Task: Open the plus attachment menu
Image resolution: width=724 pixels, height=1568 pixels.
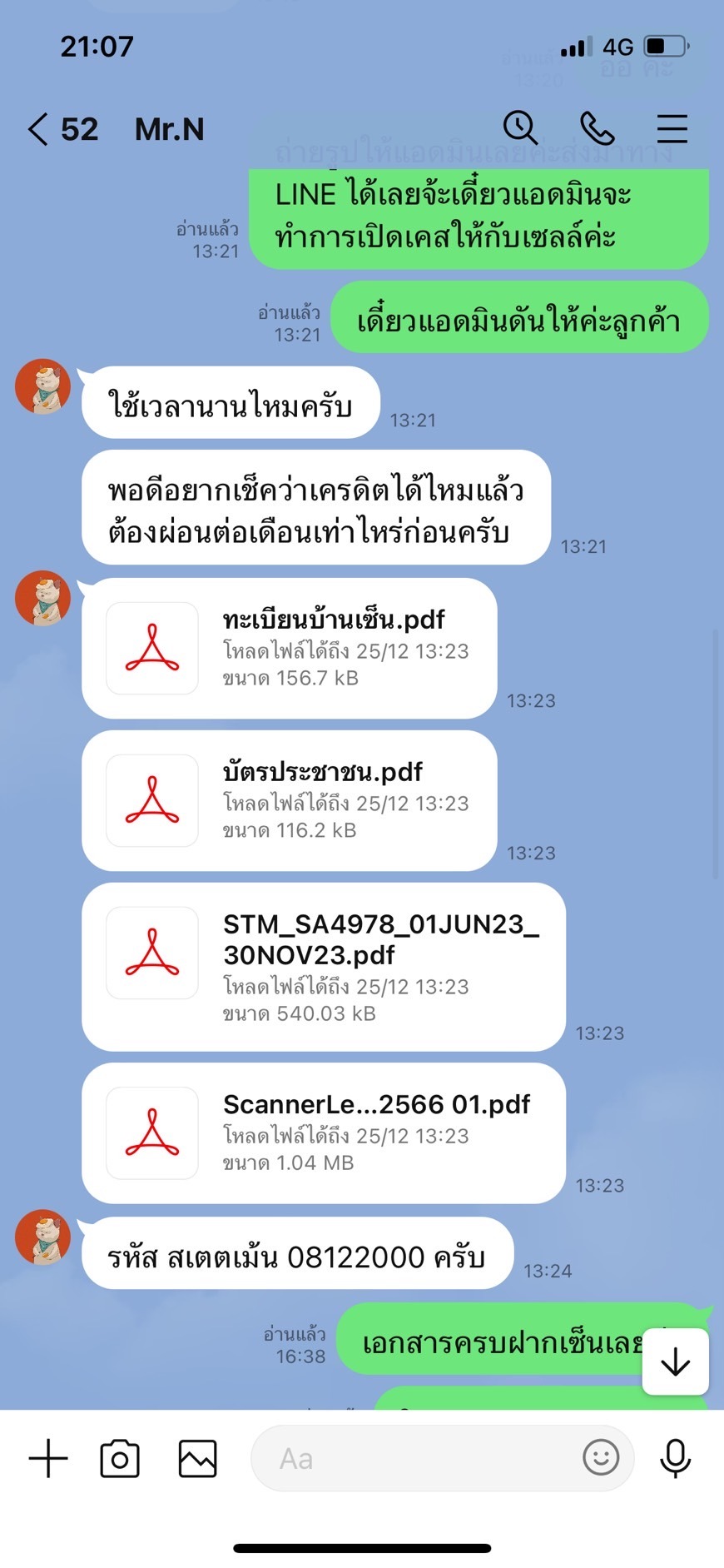Action: tap(48, 1458)
